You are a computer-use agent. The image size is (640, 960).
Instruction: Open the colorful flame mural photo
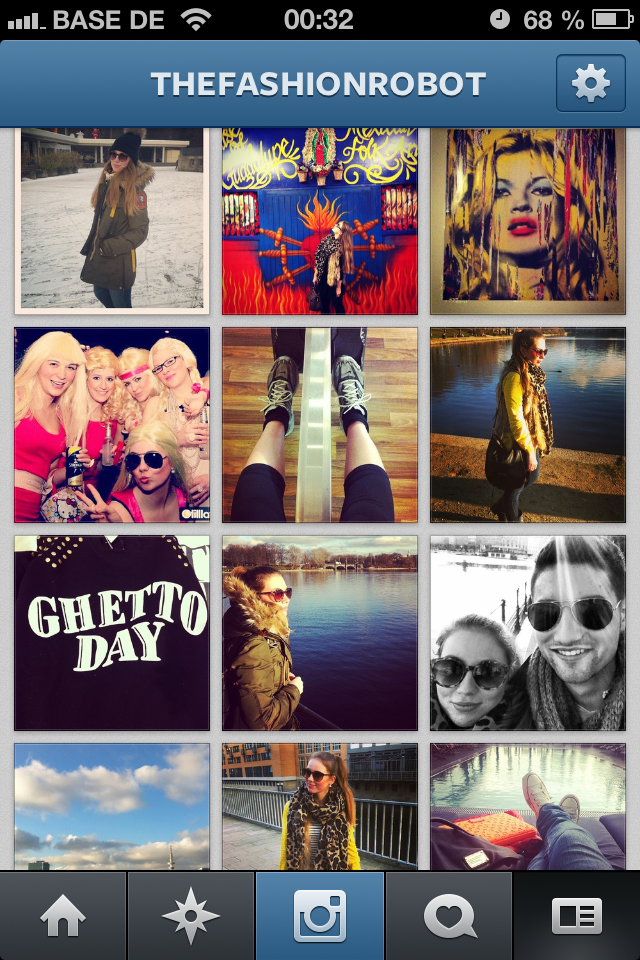[x=320, y=220]
